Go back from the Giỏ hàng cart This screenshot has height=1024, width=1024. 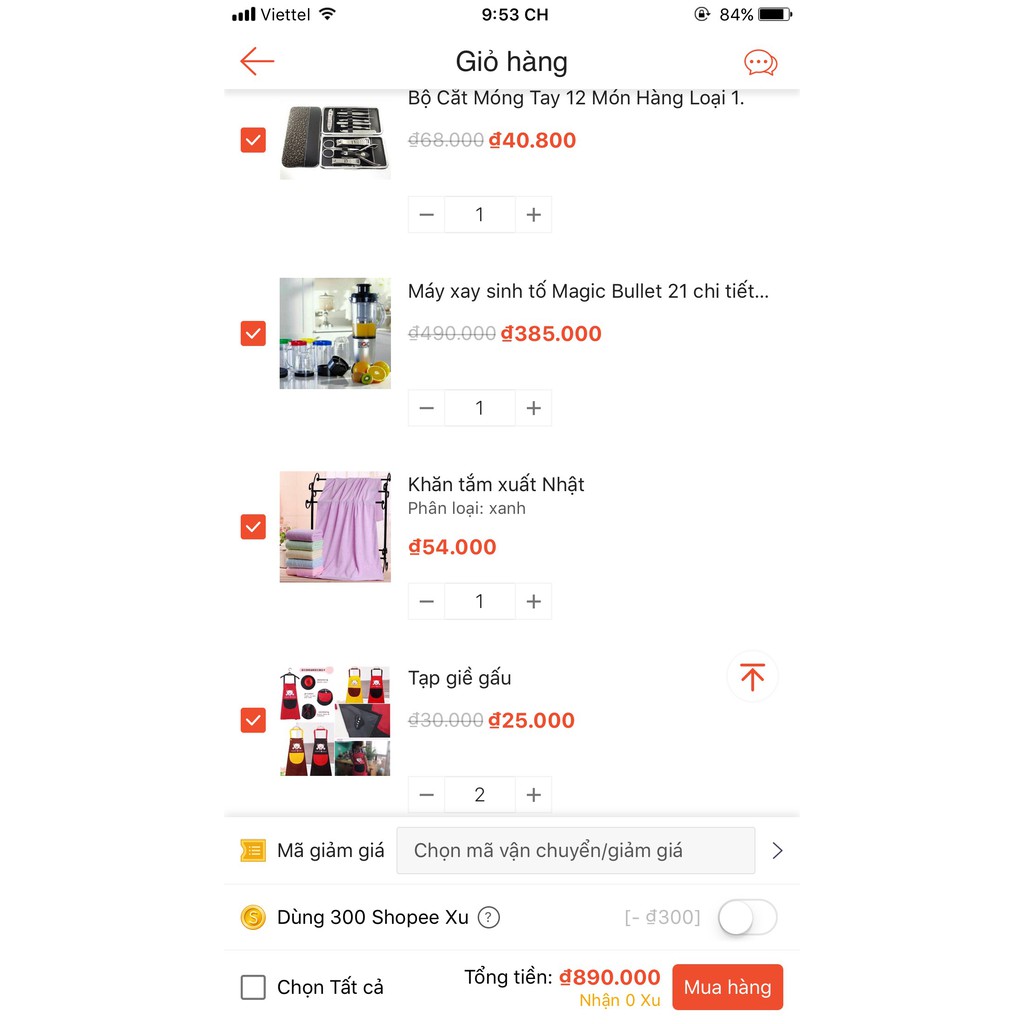pyautogui.click(x=257, y=62)
